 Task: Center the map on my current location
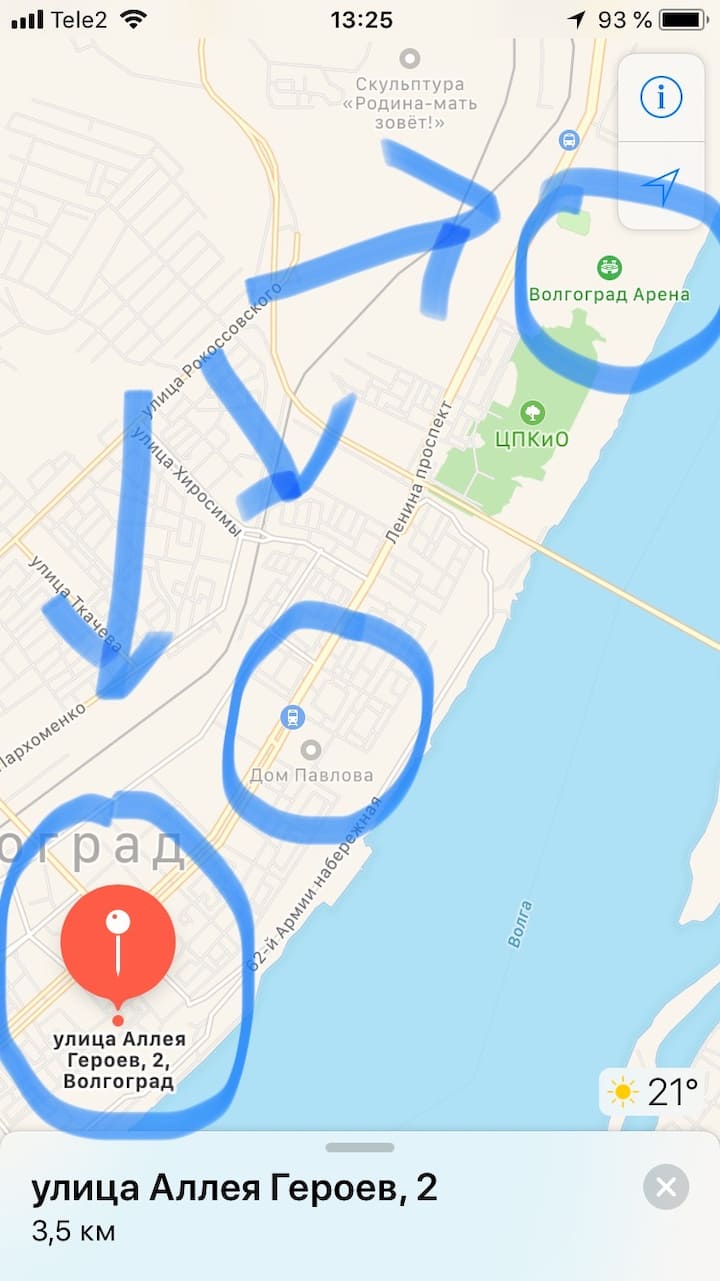[x=660, y=186]
